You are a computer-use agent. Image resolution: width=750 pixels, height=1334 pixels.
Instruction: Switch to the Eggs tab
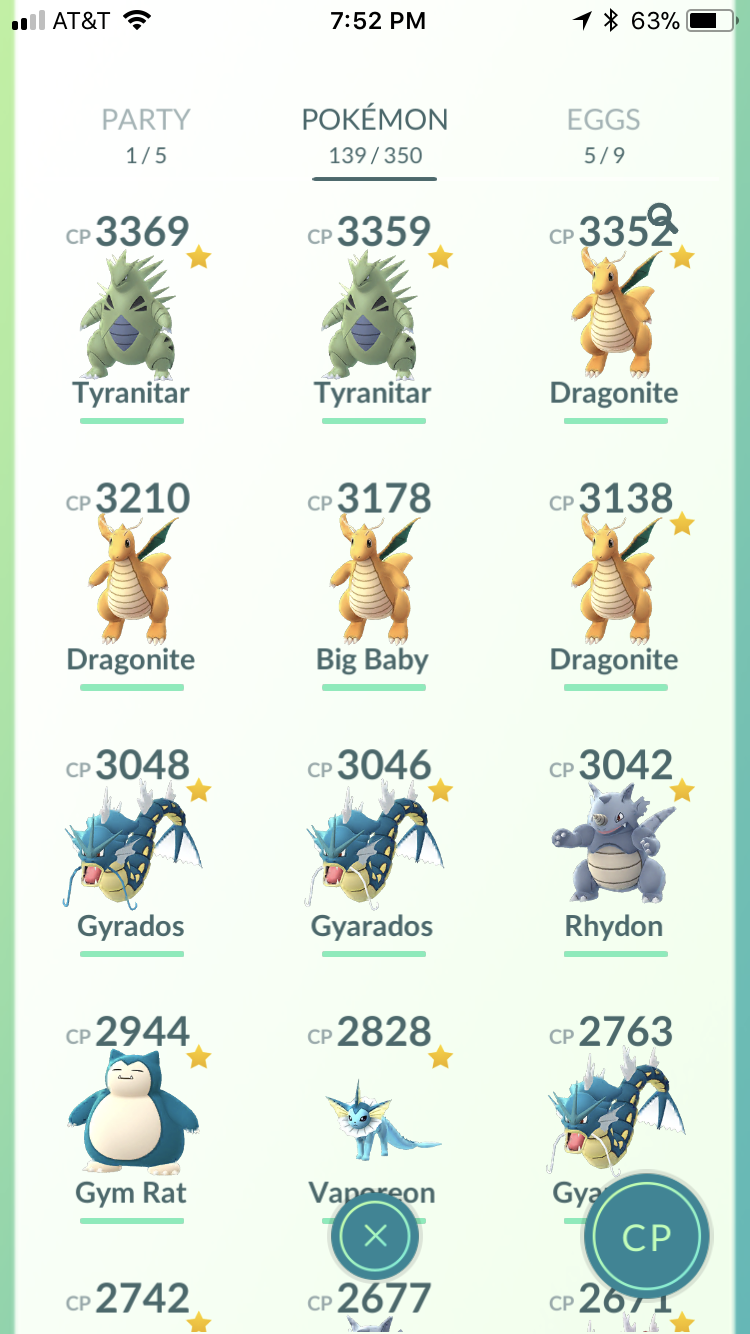click(x=603, y=136)
